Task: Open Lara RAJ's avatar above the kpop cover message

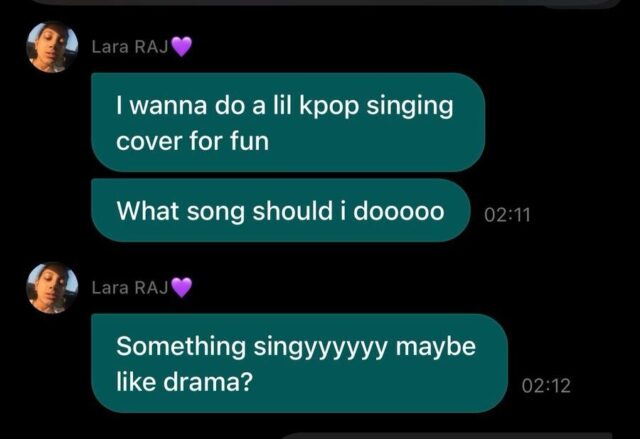Action: 52,48
